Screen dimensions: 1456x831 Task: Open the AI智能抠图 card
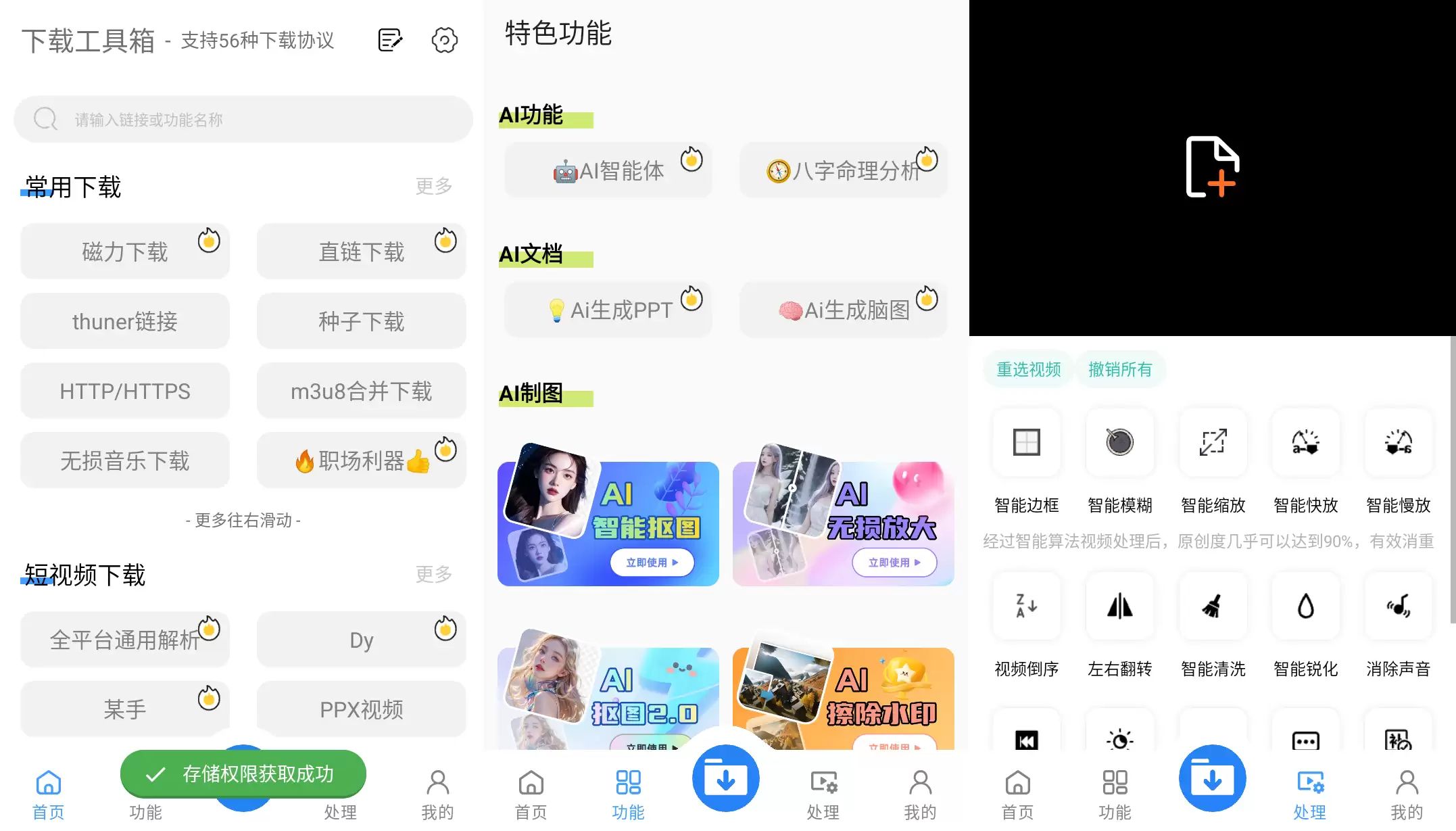[x=608, y=523]
